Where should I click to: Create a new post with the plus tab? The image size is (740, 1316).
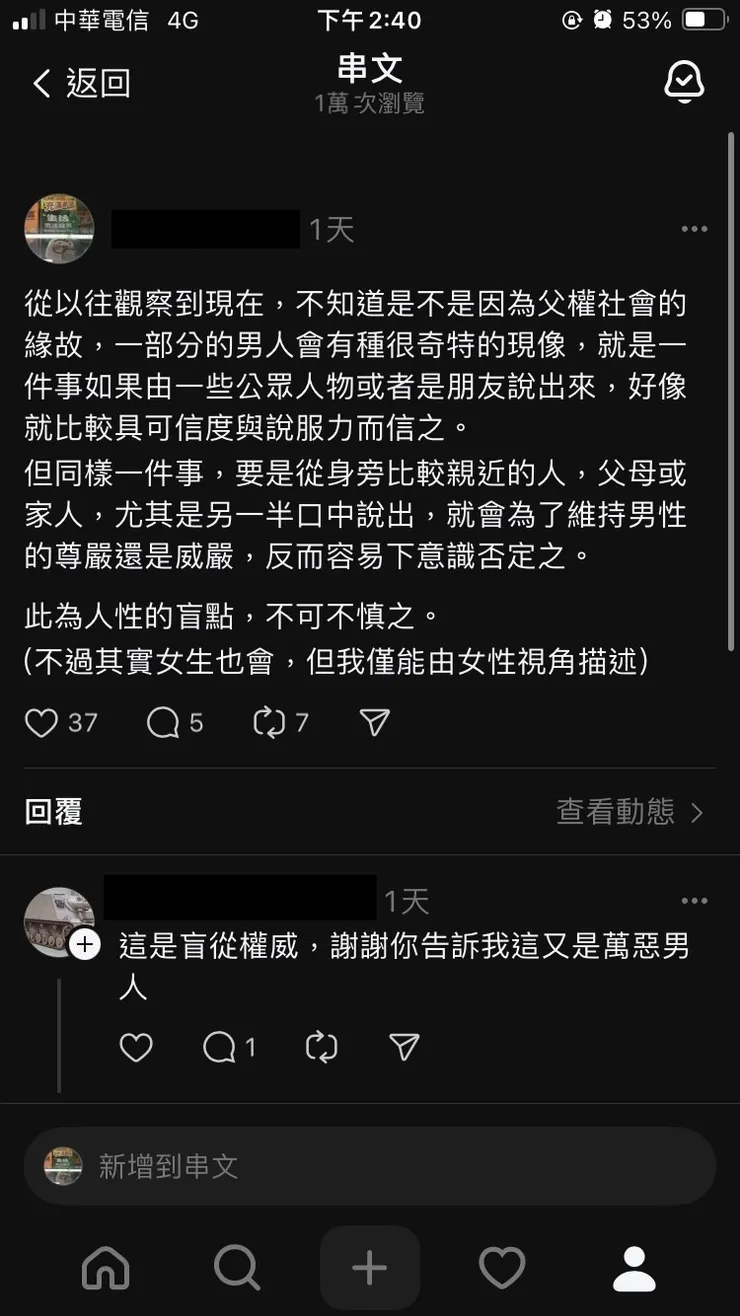click(370, 1267)
